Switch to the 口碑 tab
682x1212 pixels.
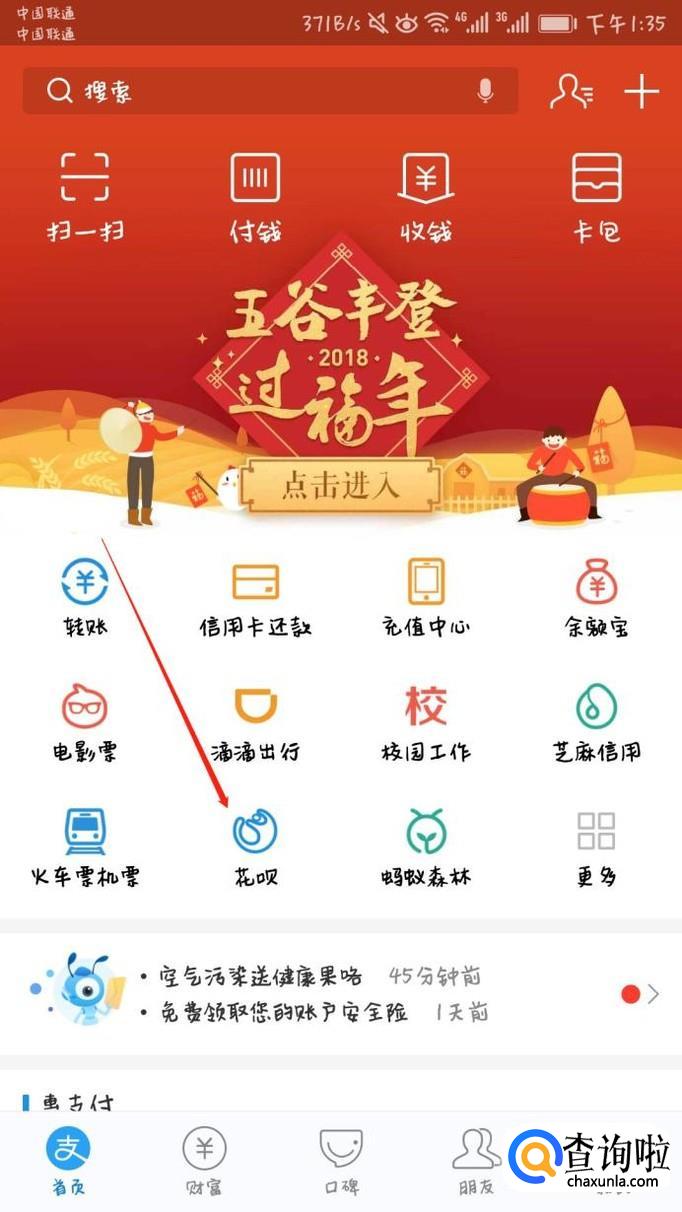[341, 1161]
